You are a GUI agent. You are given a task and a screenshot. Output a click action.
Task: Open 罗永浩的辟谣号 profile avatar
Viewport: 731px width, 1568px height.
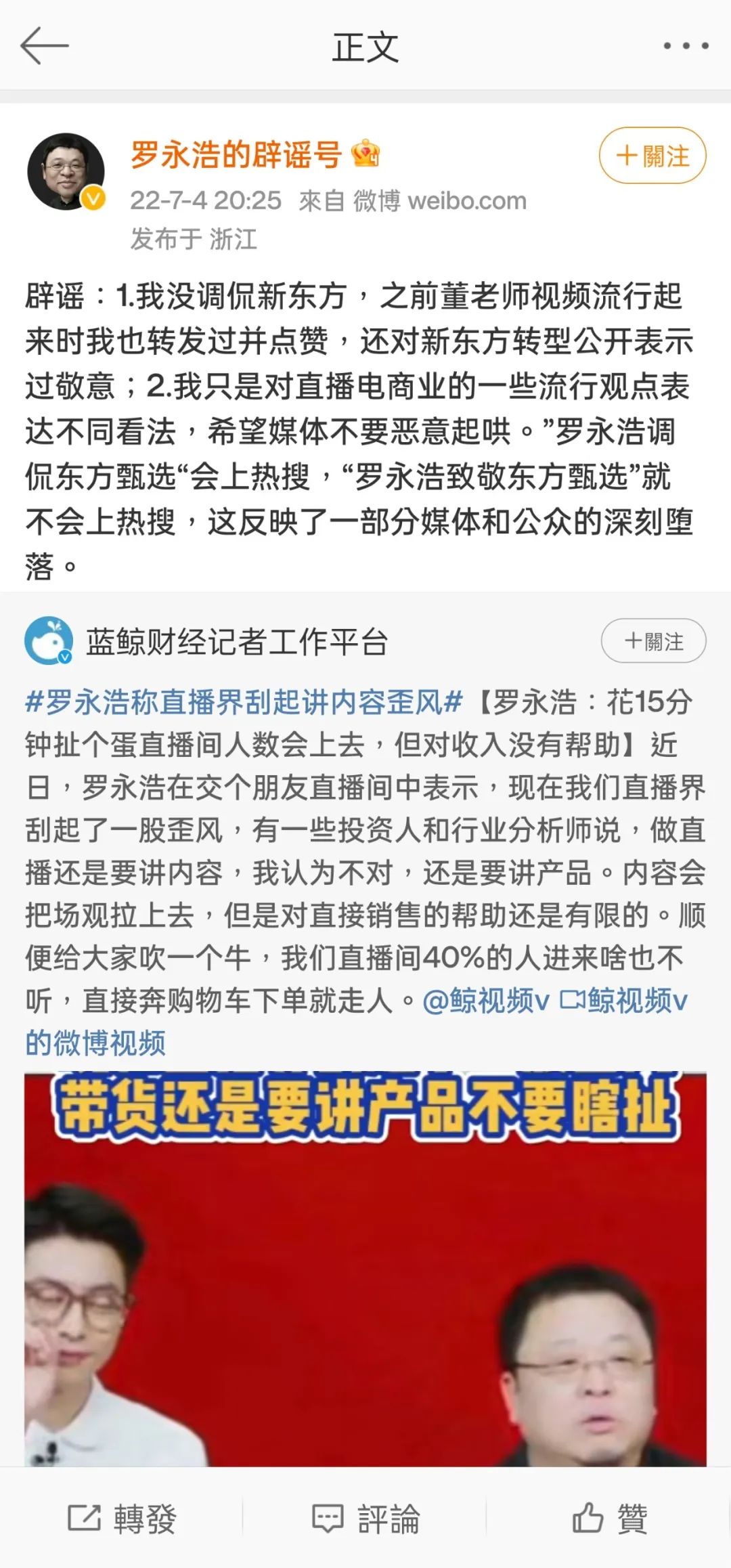coord(66,172)
